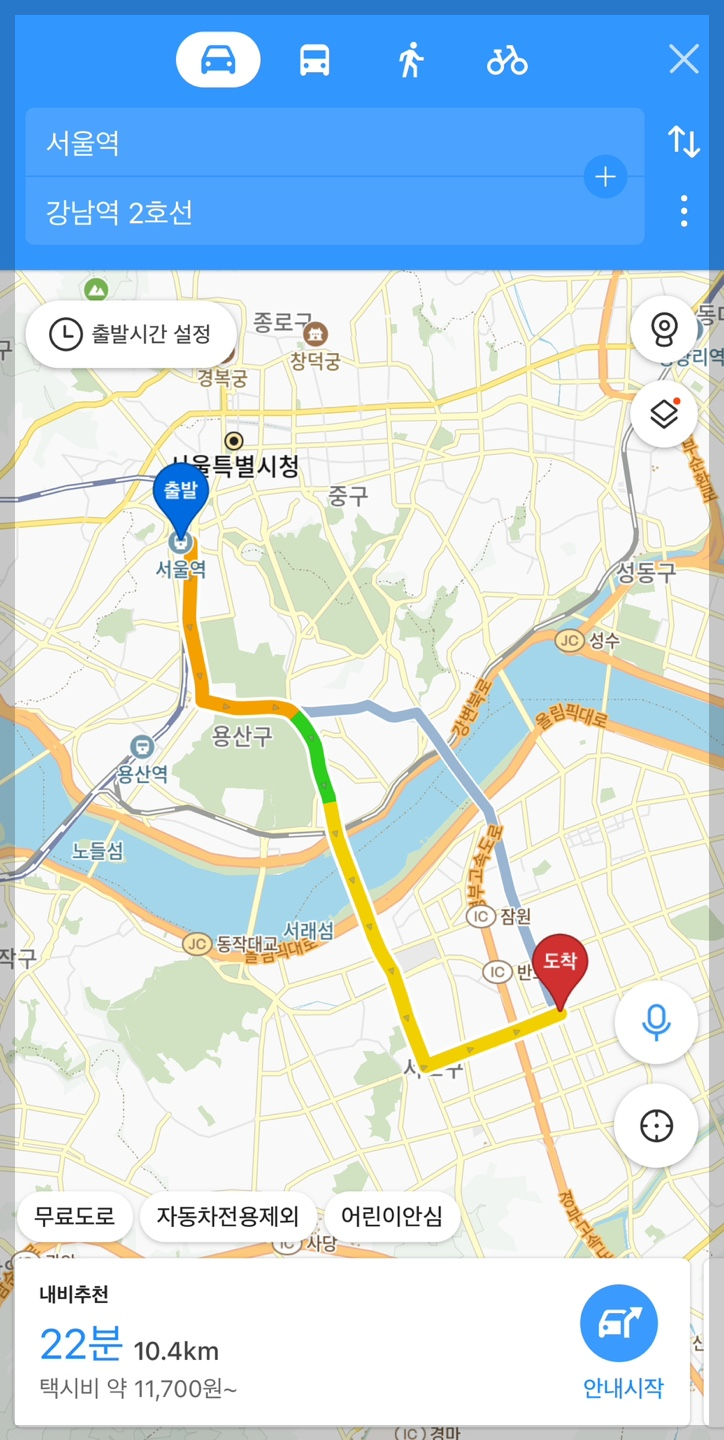Screen dimensions: 724x1440
Task: Tap the current location crosshair icon
Action: (655, 1125)
